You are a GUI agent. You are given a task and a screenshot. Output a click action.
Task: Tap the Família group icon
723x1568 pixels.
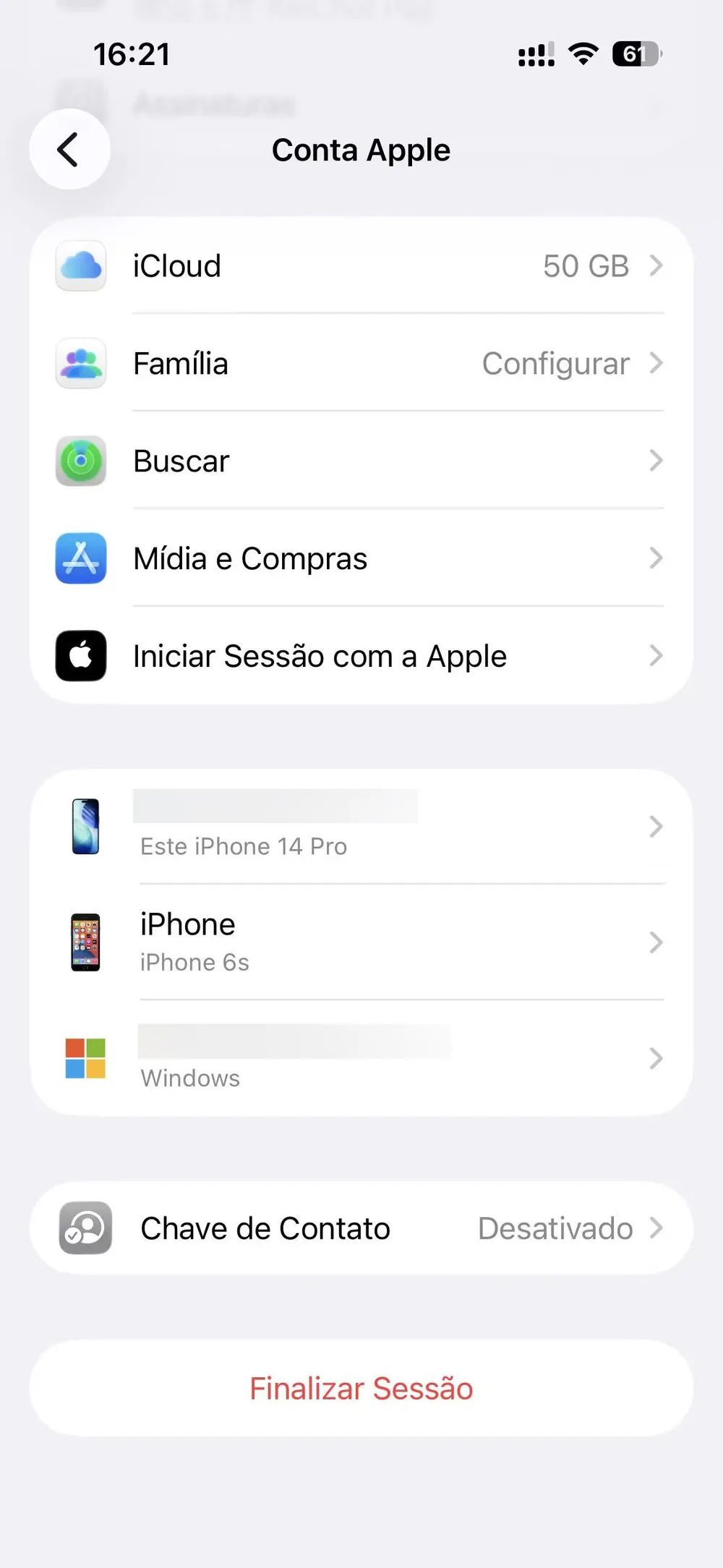[80, 364]
